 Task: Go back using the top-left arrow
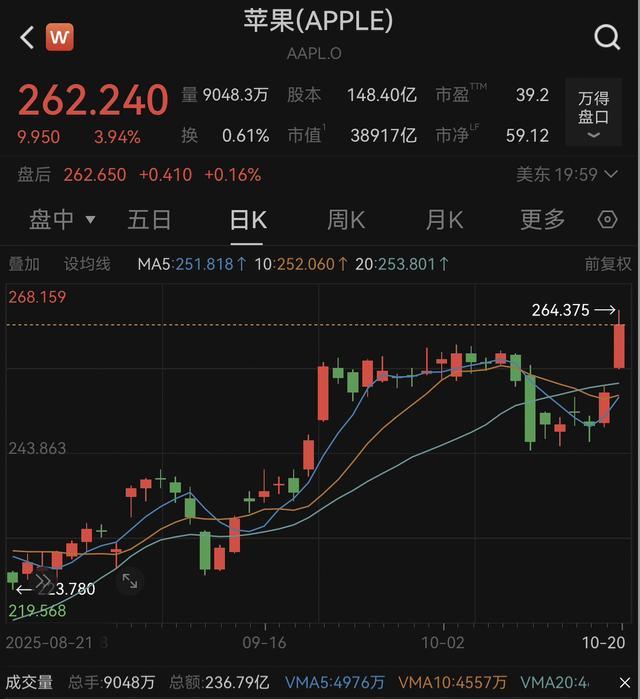27,38
